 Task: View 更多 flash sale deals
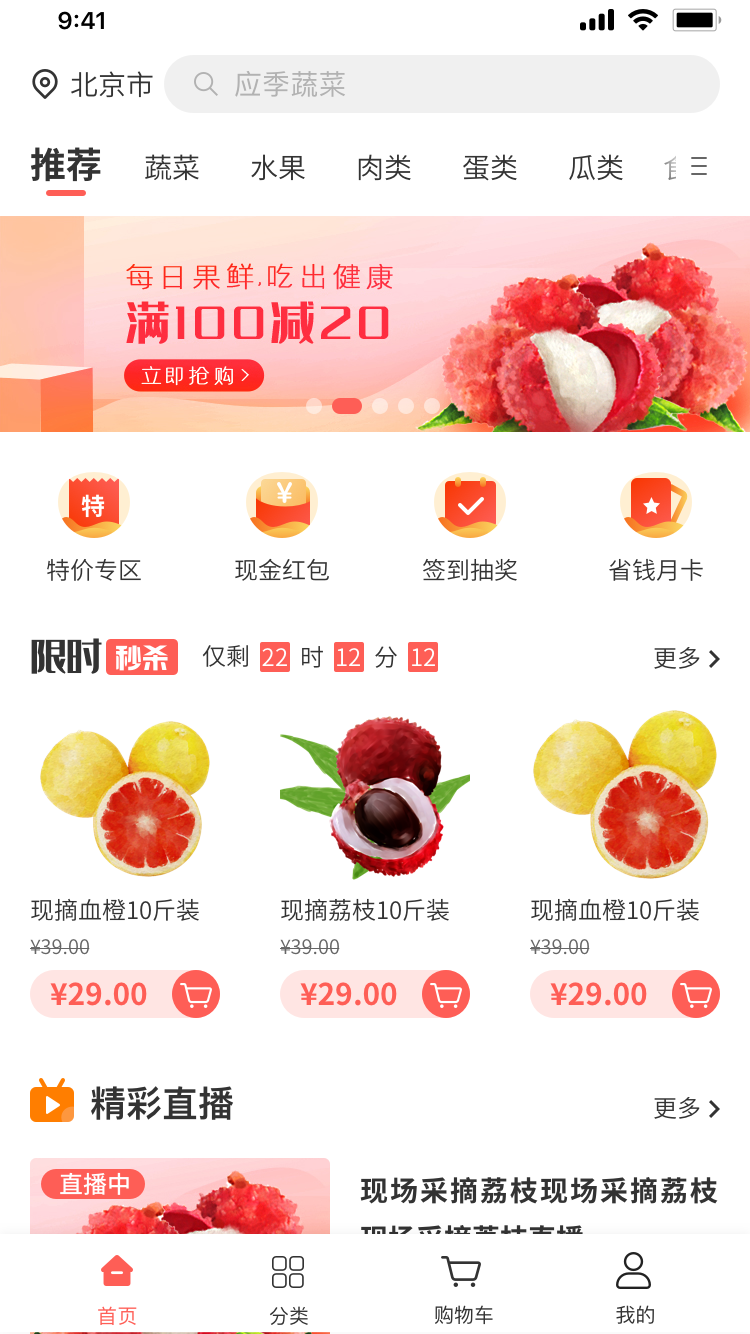686,658
